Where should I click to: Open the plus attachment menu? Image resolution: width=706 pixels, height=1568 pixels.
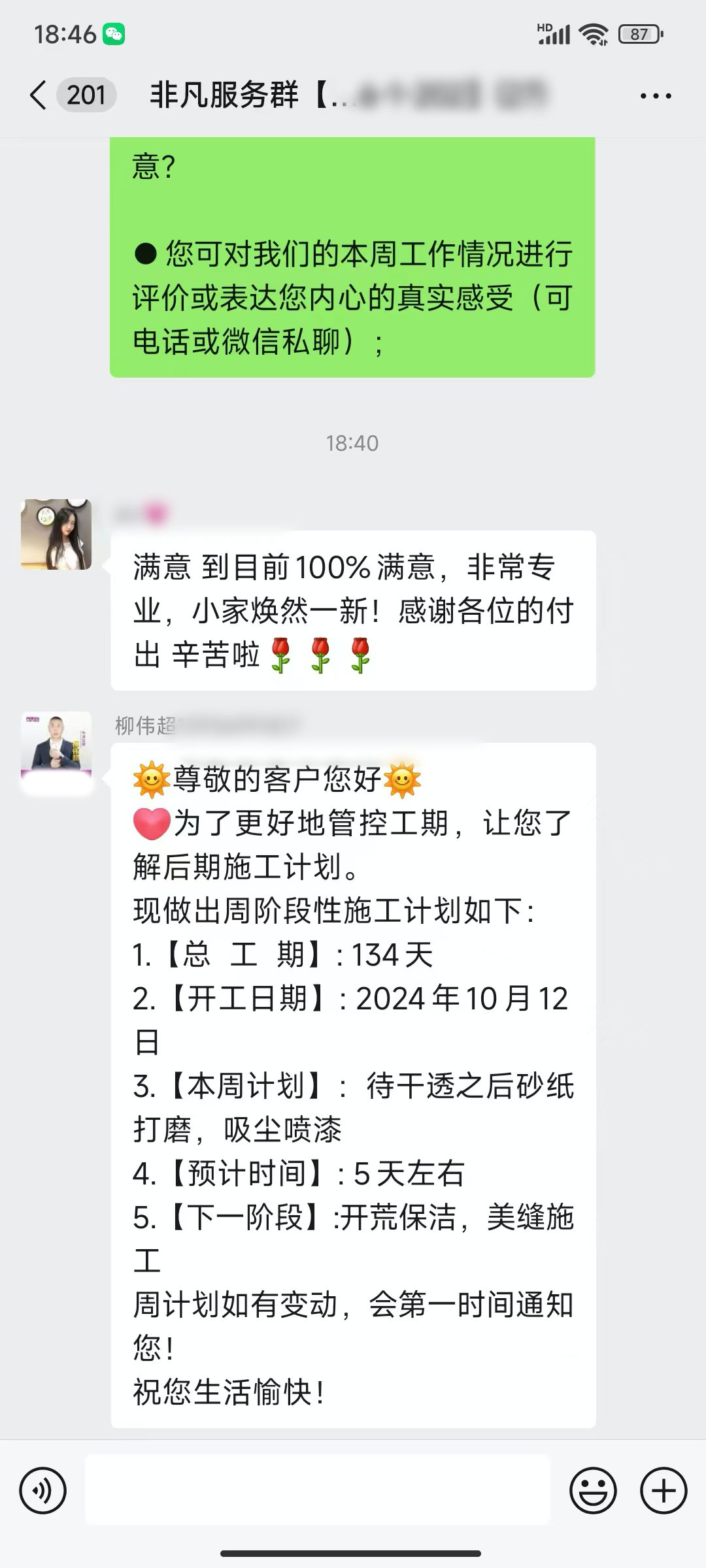click(x=663, y=1491)
